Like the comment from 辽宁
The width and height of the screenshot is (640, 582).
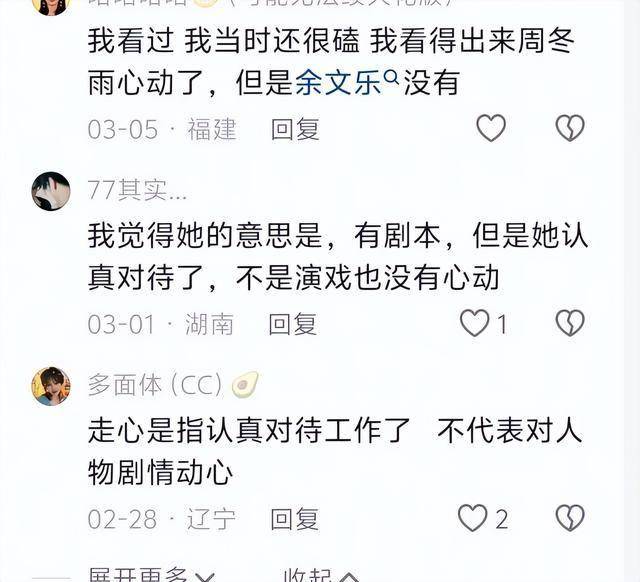click(473, 518)
